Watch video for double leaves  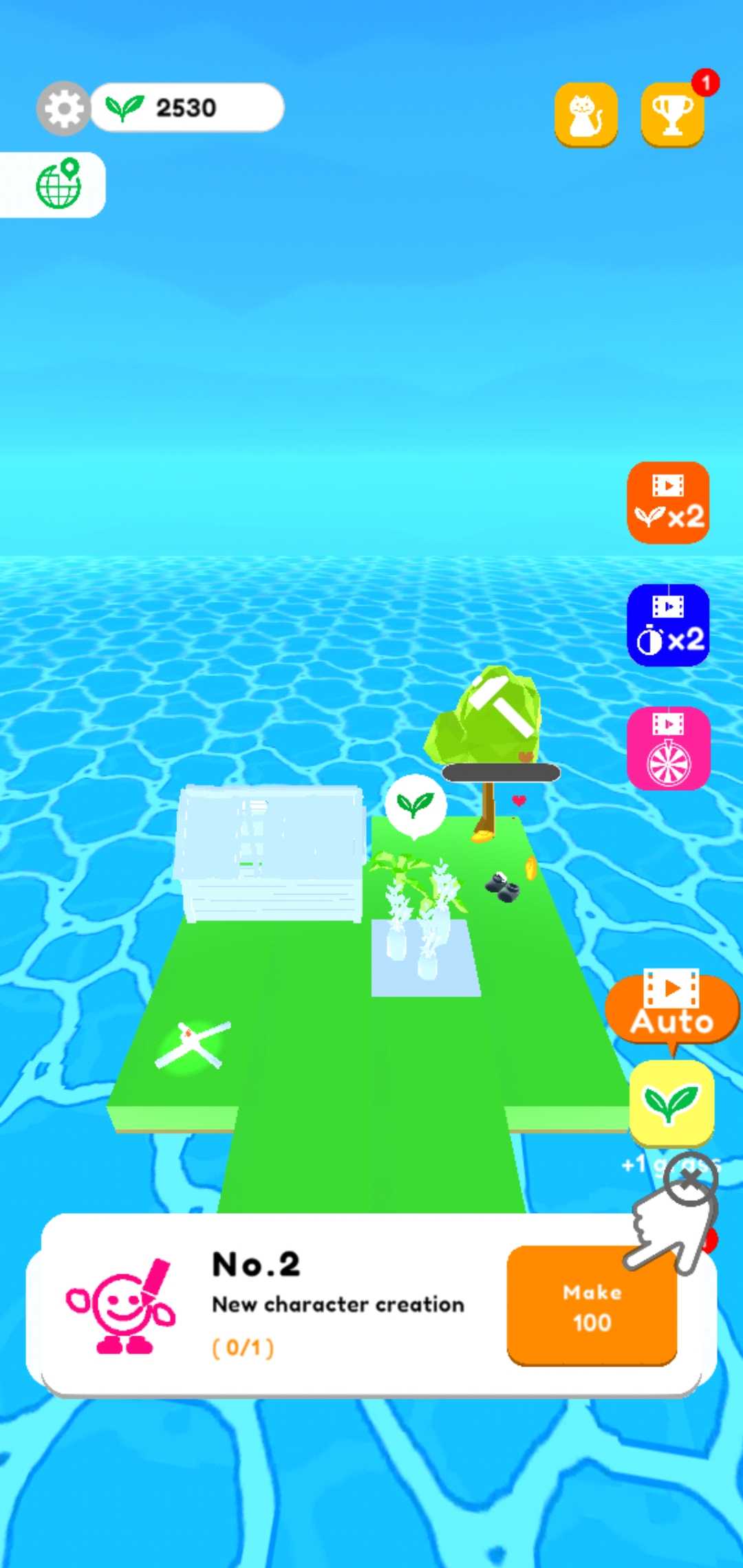pyautogui.click(x=667, y=503)
